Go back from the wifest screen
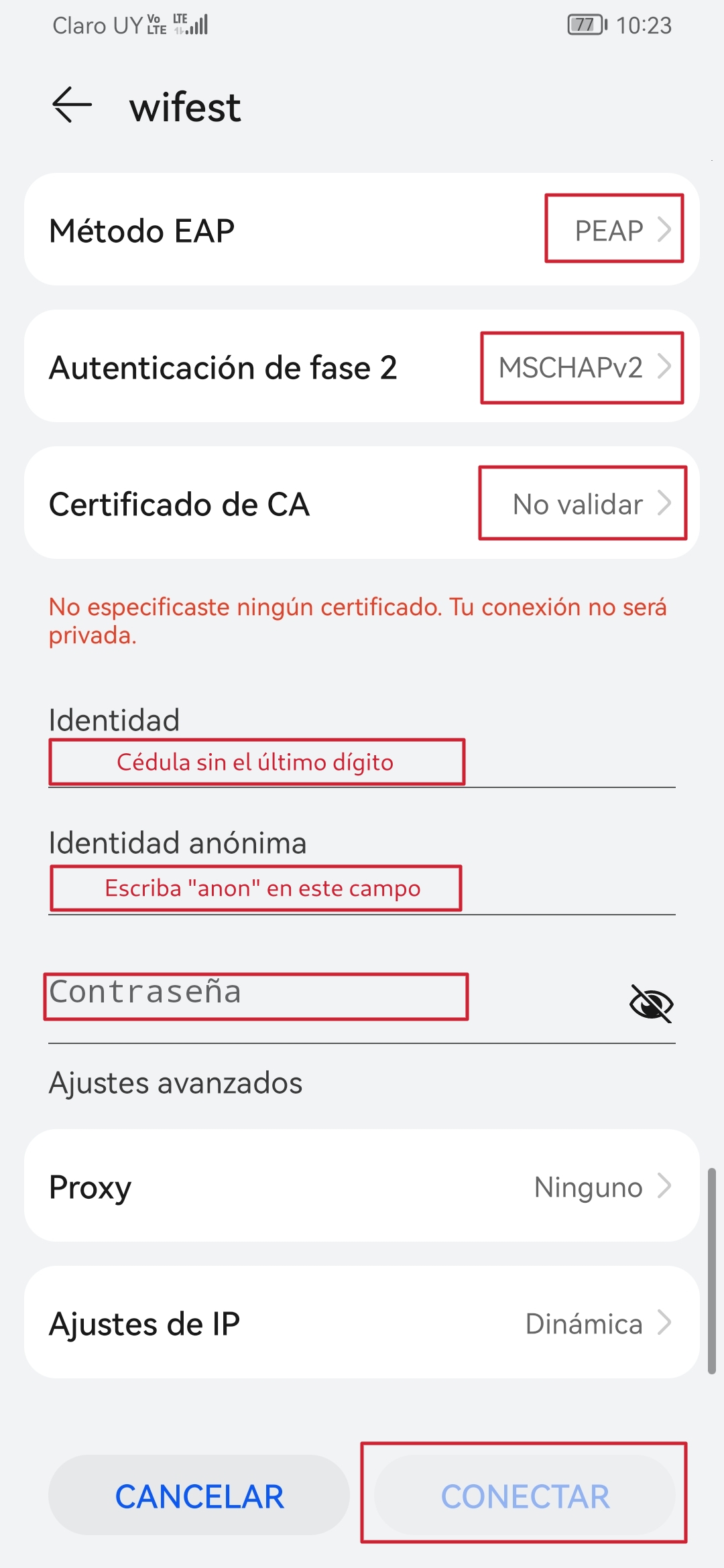Image resolution: width=724 pixels, height=1568 pixels. click(x=72, y=106)
